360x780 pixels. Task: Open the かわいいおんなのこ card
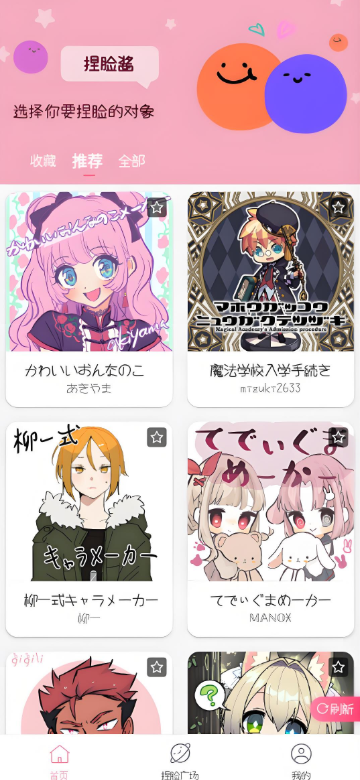point(89,299)
